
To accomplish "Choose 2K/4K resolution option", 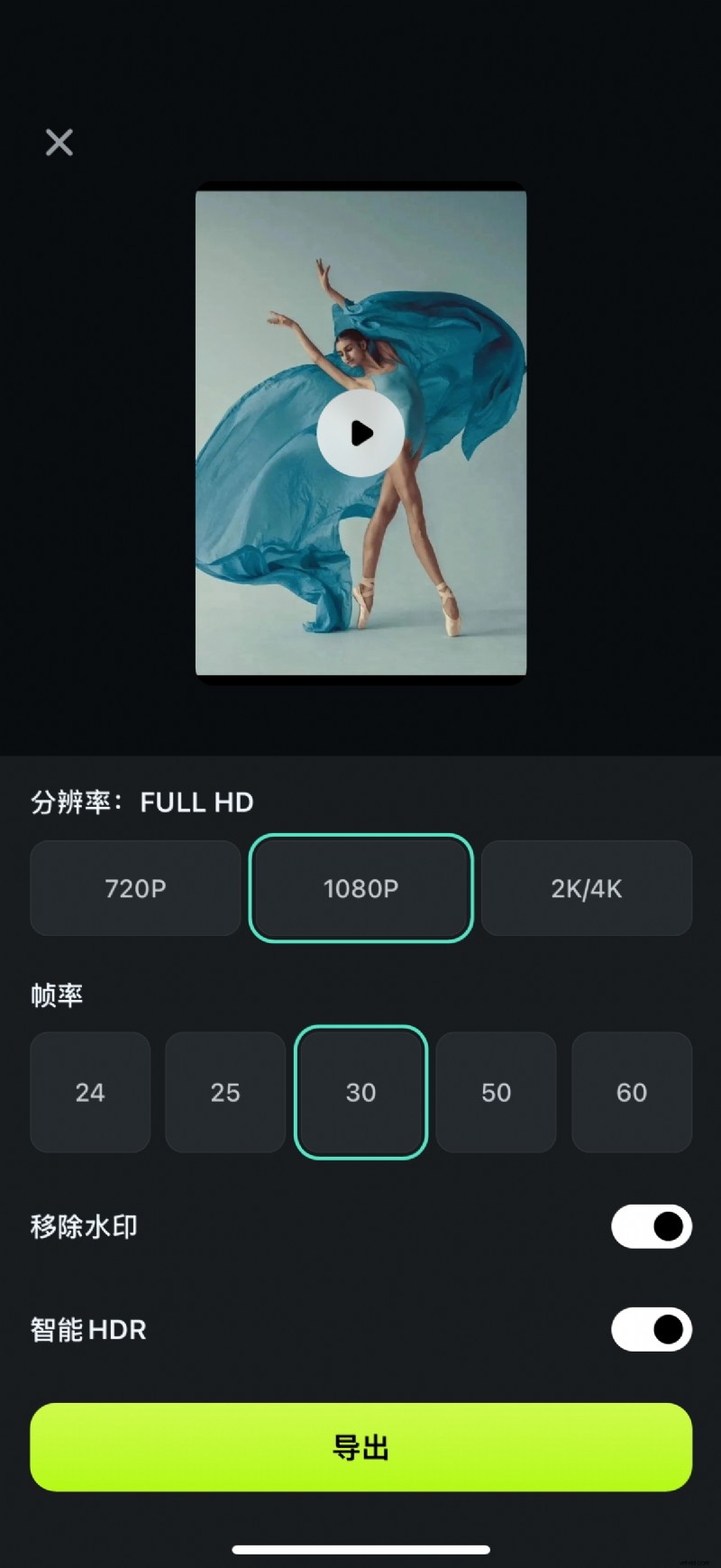I will (x=587, y=888).
